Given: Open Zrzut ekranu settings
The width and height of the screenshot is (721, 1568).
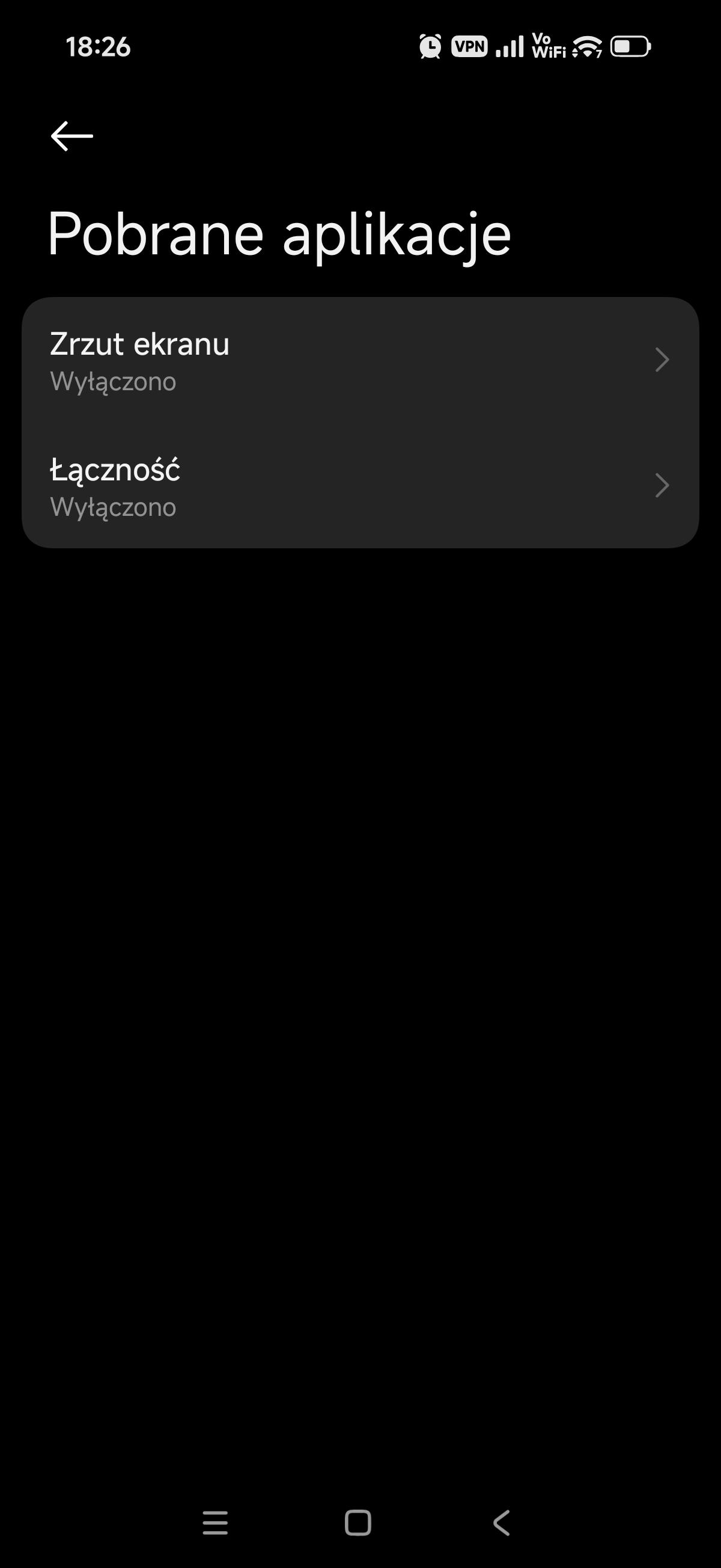Looking at the screenshot, I should tap(359, 360).
